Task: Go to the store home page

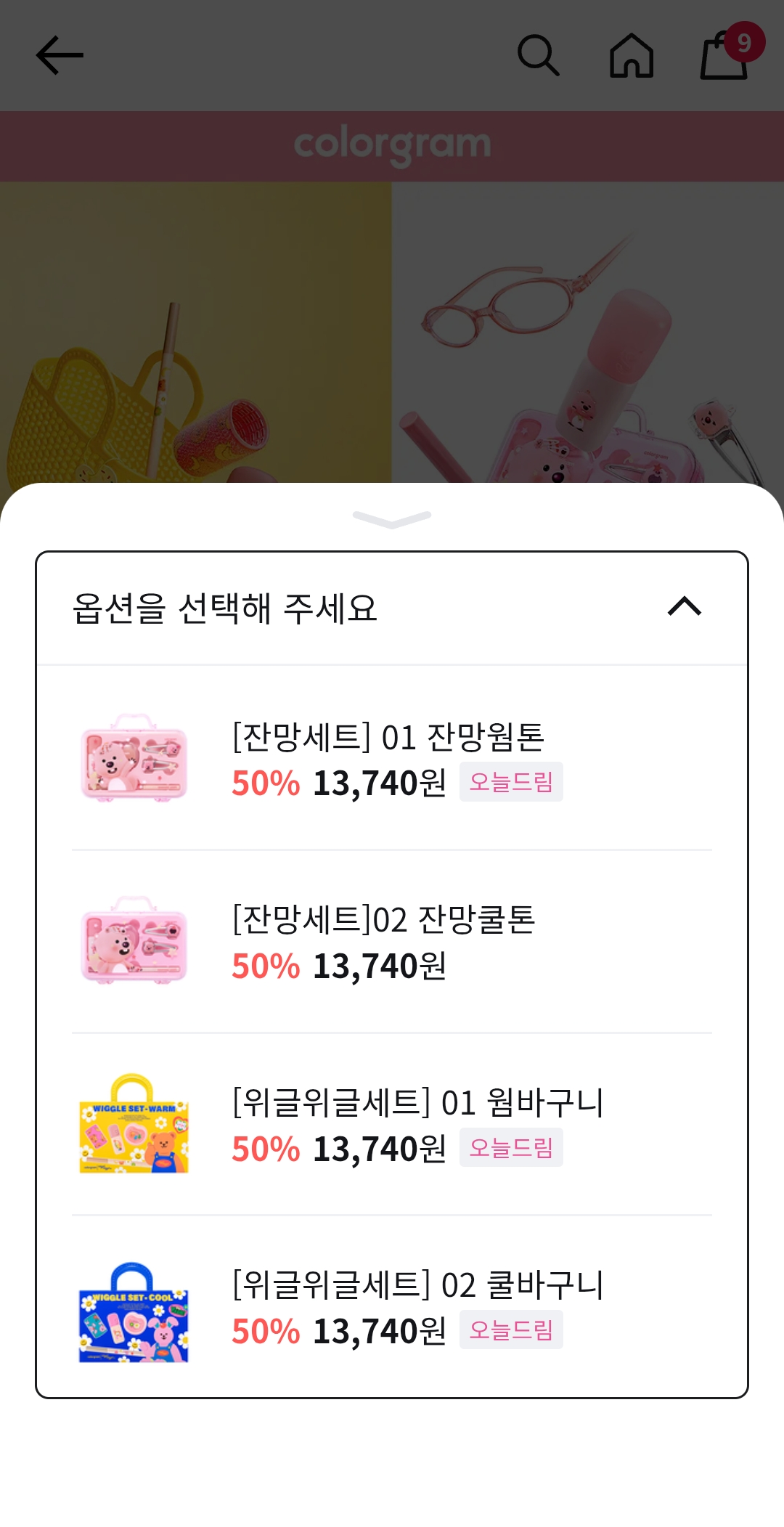Action: (631, 55)
